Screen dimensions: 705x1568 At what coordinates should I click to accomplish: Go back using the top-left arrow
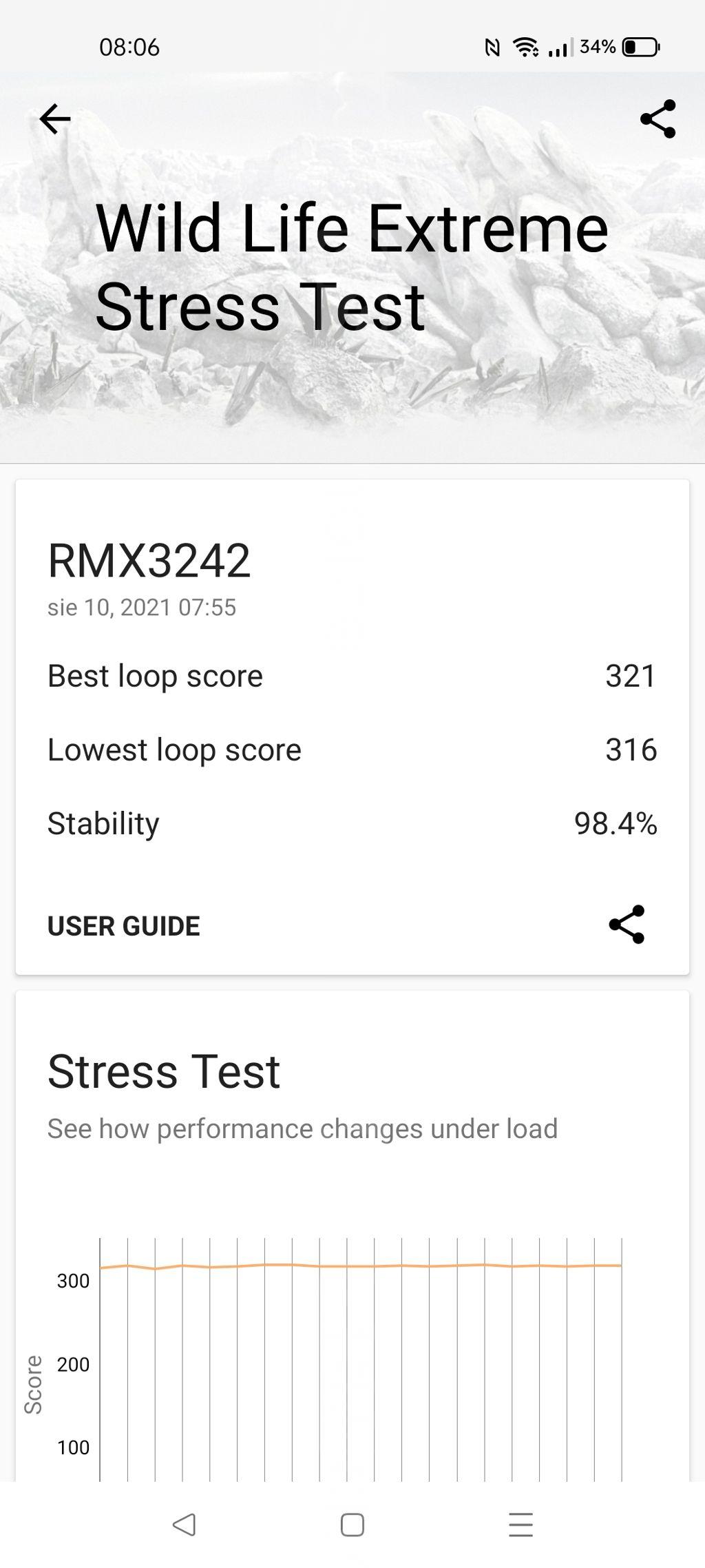(54, 119)
